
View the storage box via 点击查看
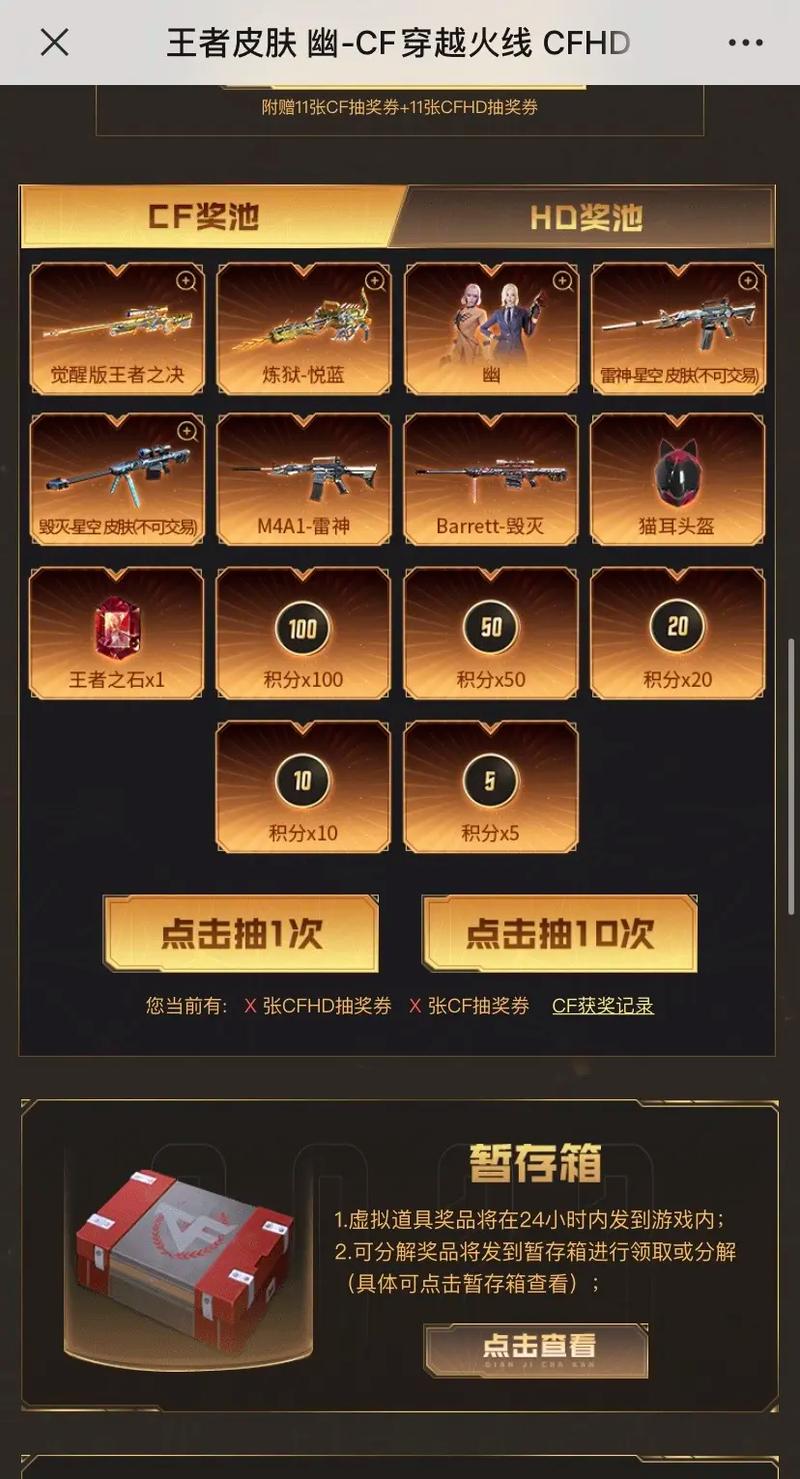pos(536,1351)
